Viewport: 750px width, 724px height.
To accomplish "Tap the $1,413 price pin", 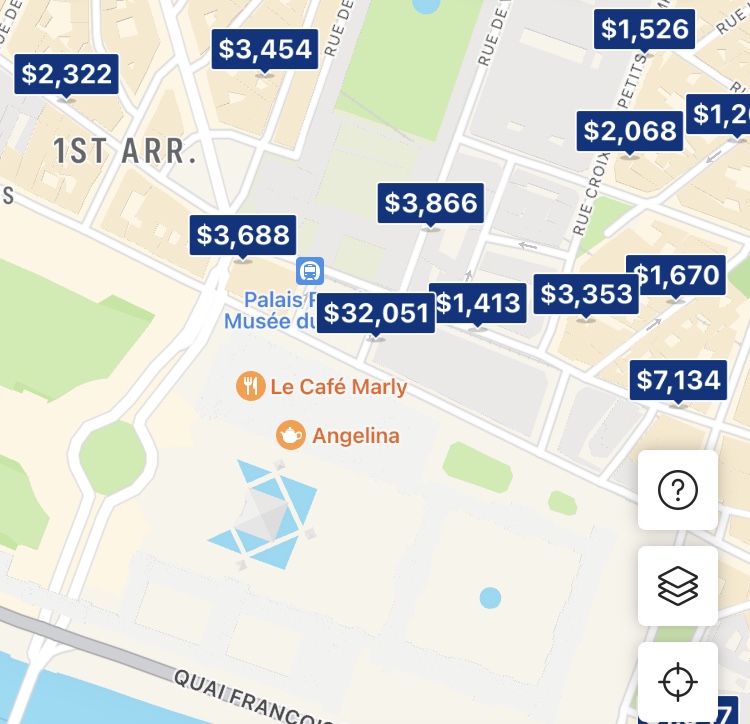I will 479,303.
